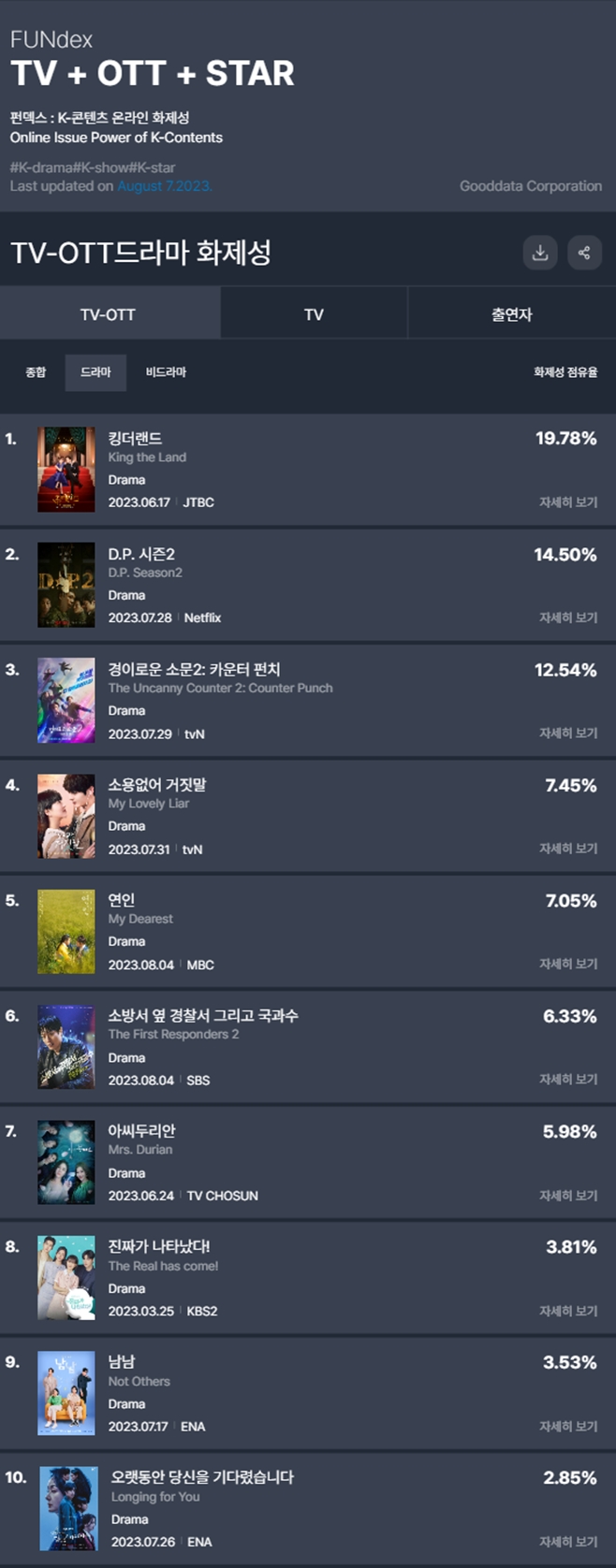Tap 자세히 보기 for The Uncanny Counter 2
The image size is (616, 1568).
[567, 733]
